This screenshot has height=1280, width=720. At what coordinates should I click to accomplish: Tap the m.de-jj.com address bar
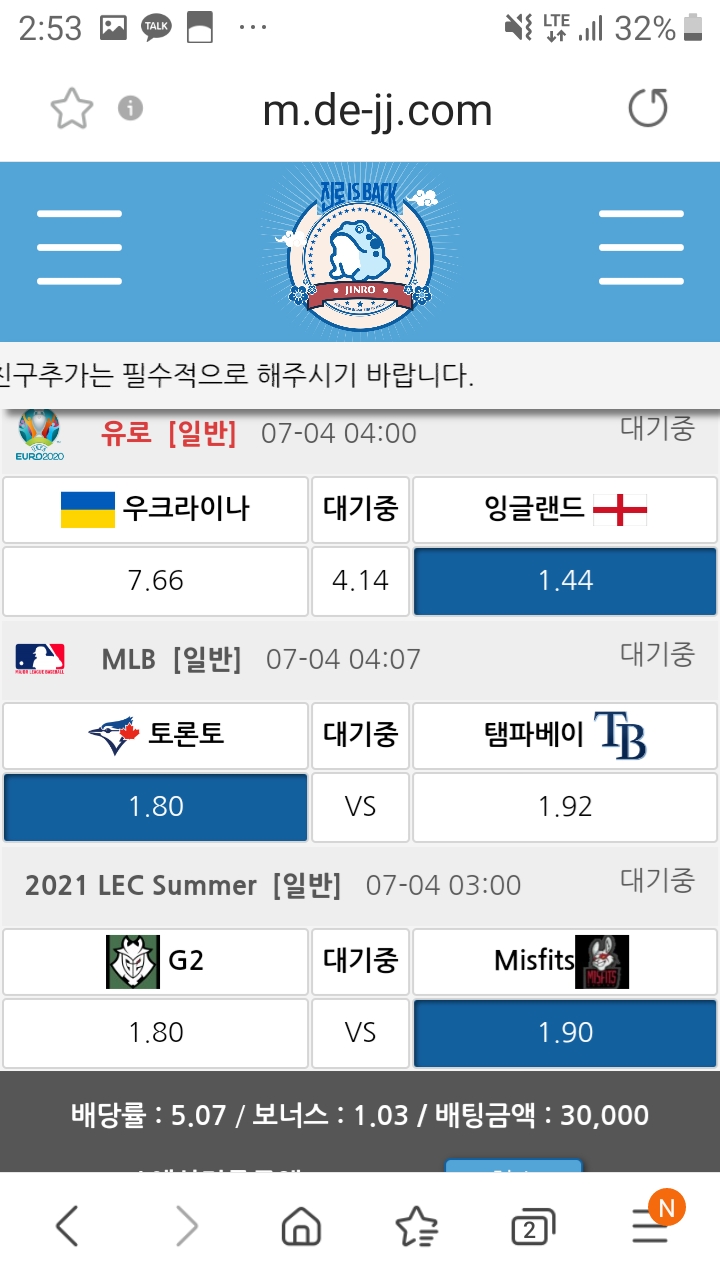click(x=377, y=110)
